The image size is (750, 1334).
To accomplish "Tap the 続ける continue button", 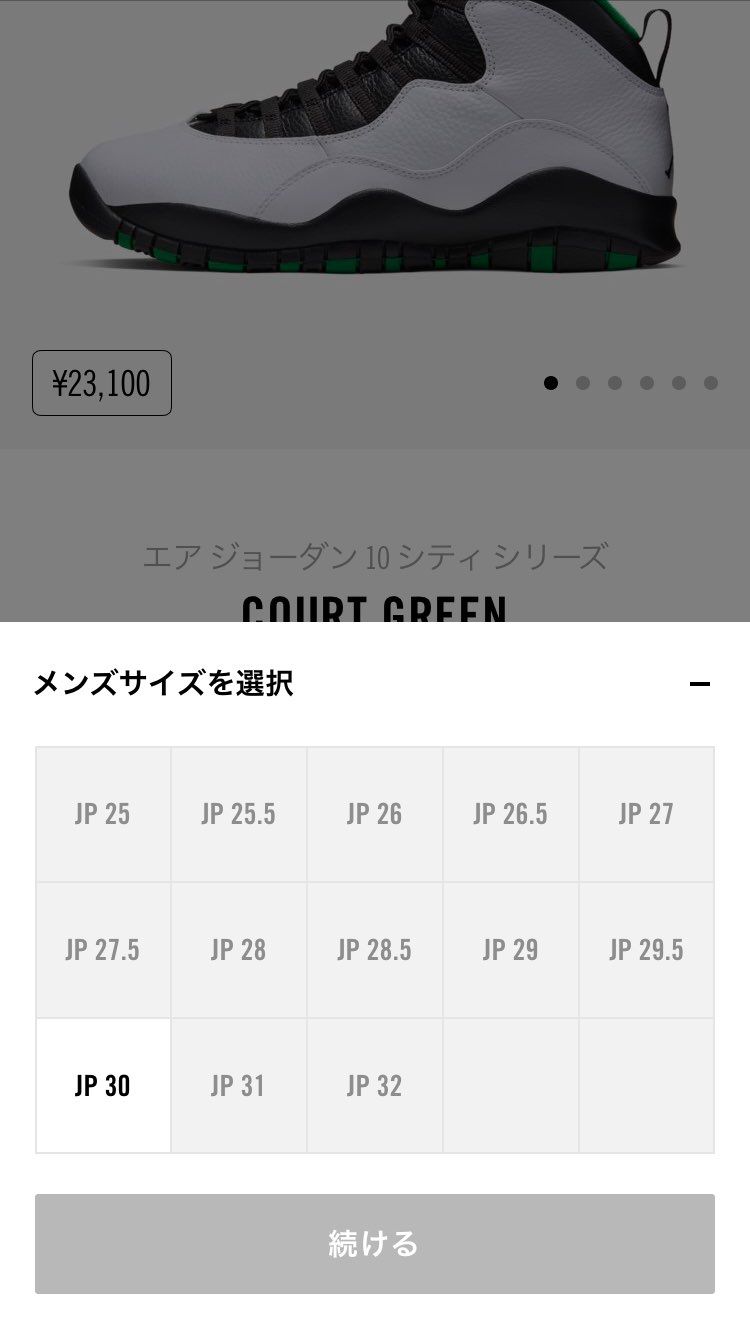I will (375, 1244).
